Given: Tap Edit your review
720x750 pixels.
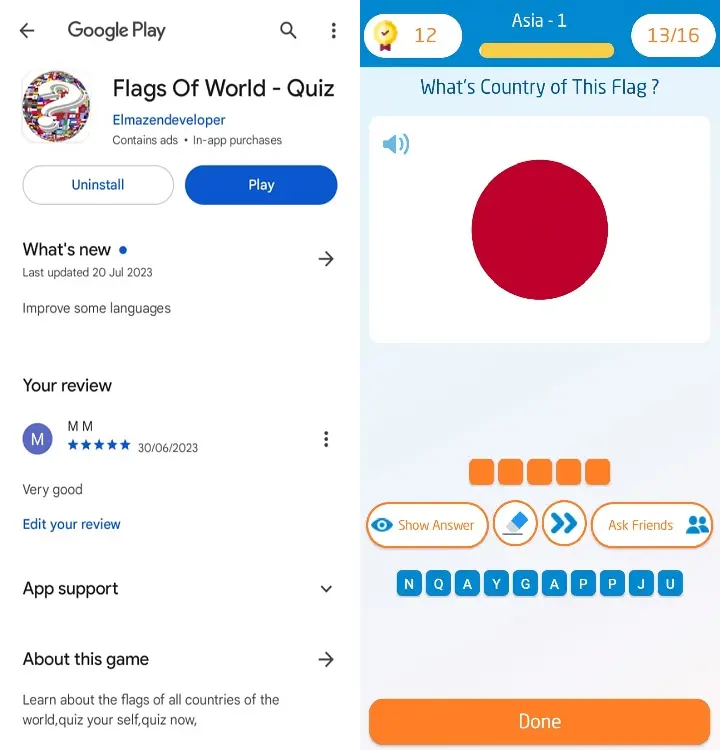Looking at the screenshot, I should point(71,524).
